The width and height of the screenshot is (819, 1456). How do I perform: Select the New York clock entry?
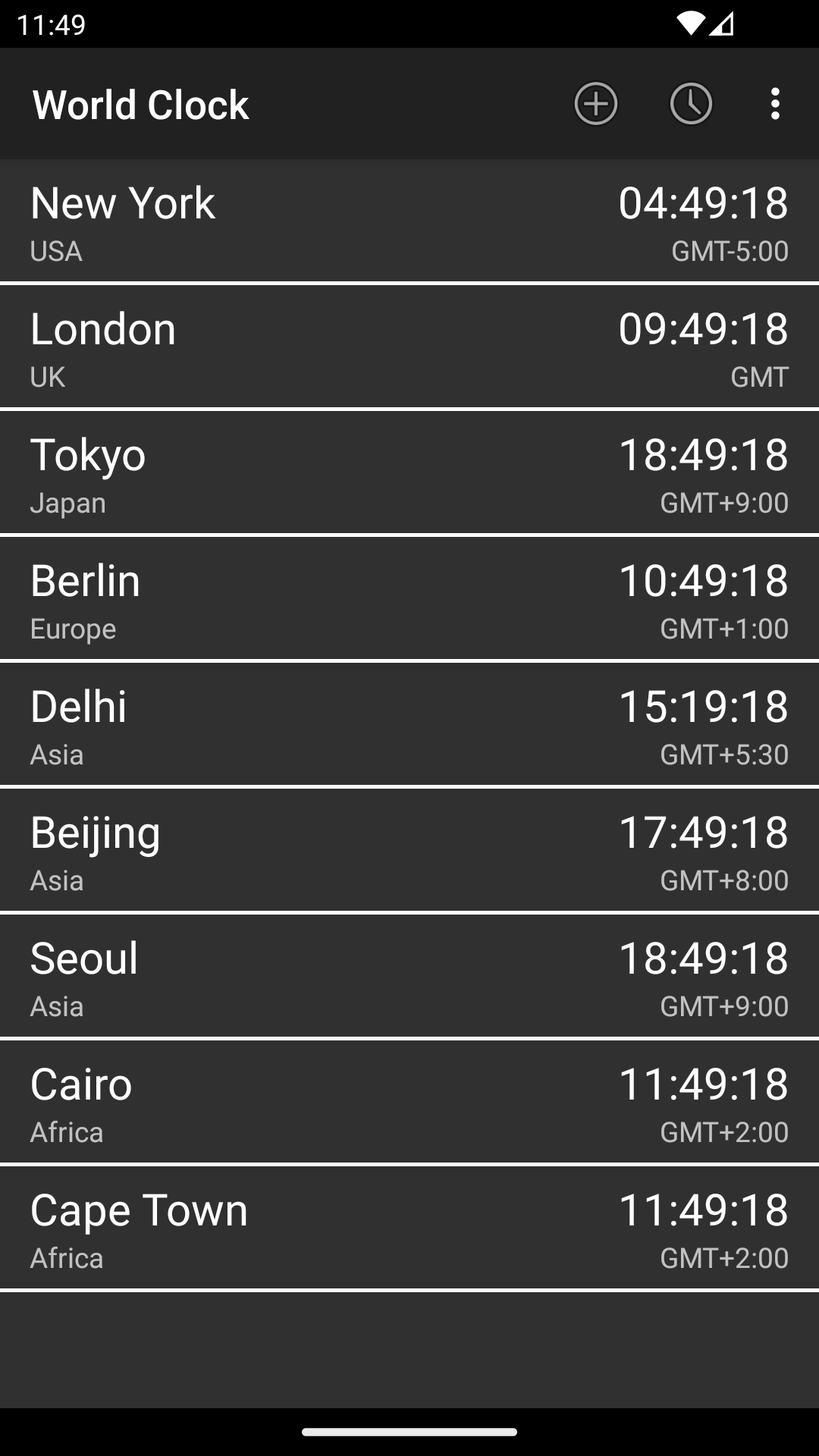[409, 221]
